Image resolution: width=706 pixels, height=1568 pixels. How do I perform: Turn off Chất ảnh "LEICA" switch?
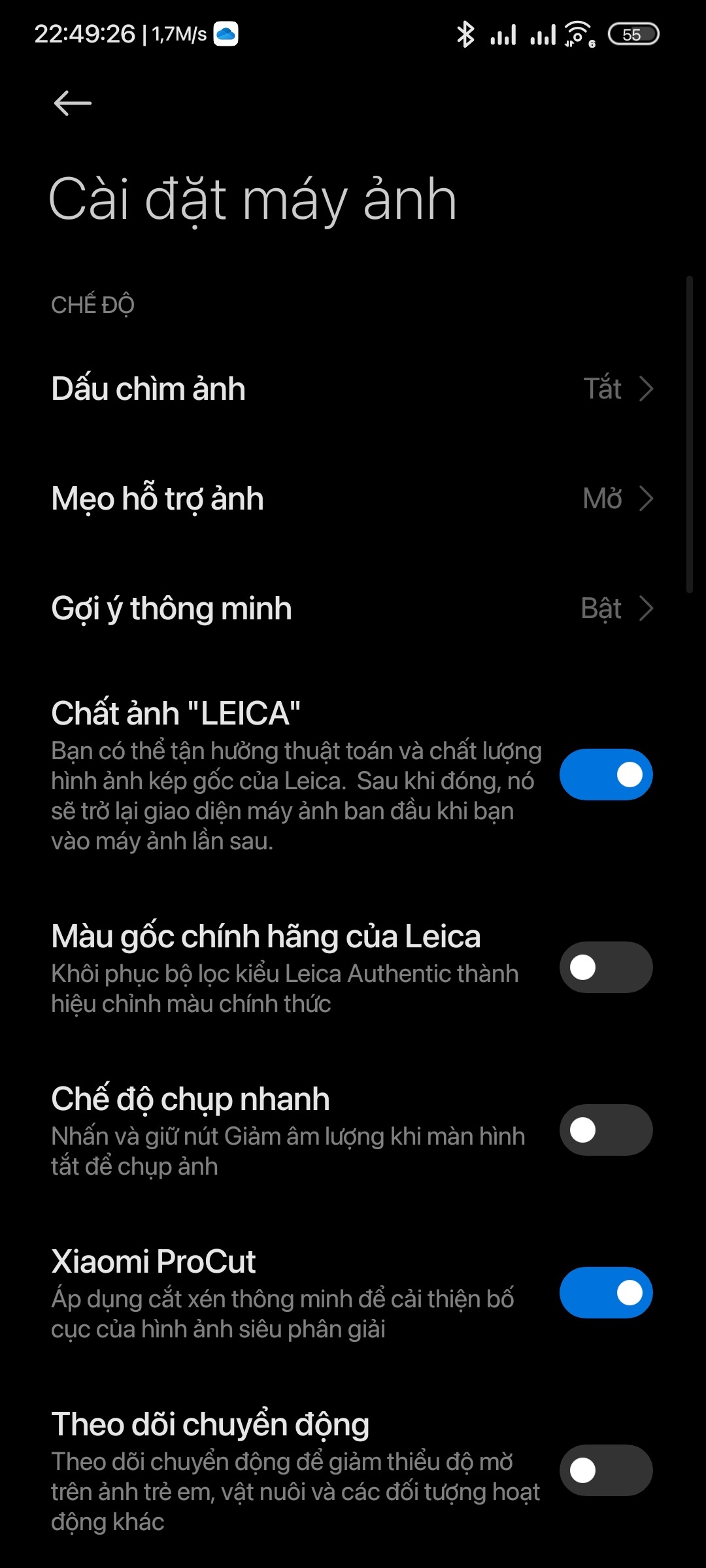coord(605,775)
